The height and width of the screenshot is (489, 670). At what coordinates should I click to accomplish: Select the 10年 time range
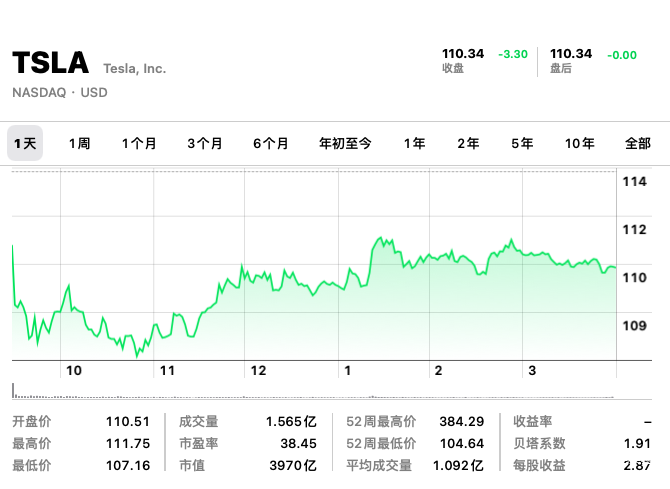580,143
